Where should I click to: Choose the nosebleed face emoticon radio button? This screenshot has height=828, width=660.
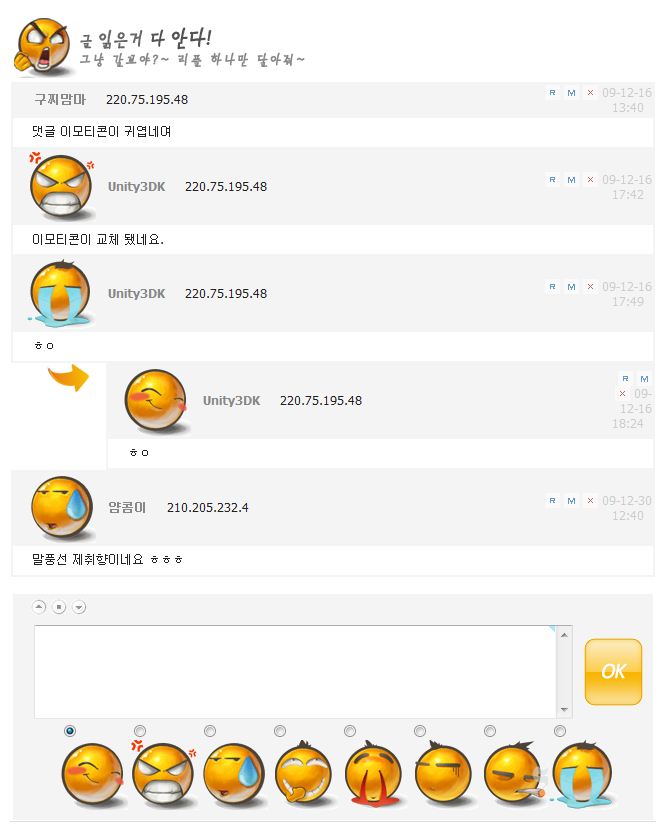[x=350, y=731]
